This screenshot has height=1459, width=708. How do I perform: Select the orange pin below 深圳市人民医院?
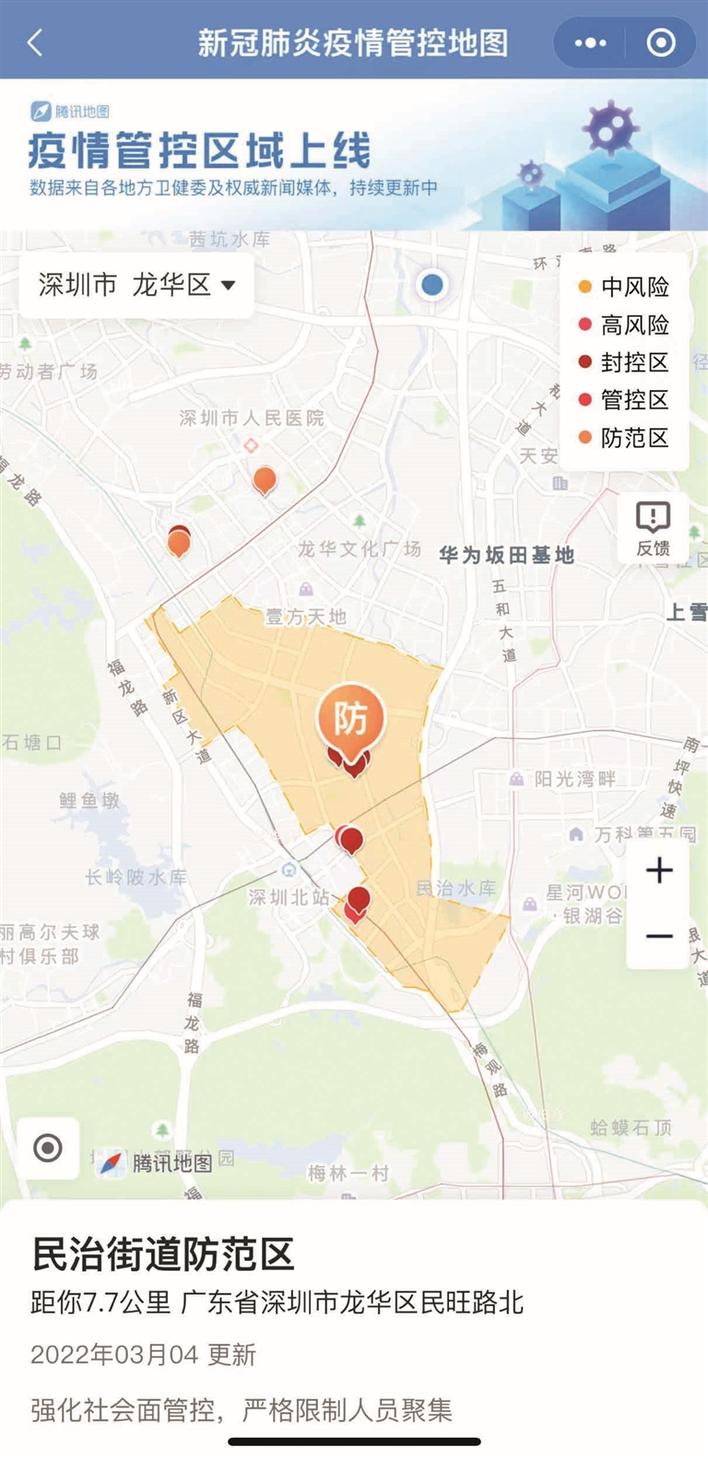pos(264,480)
